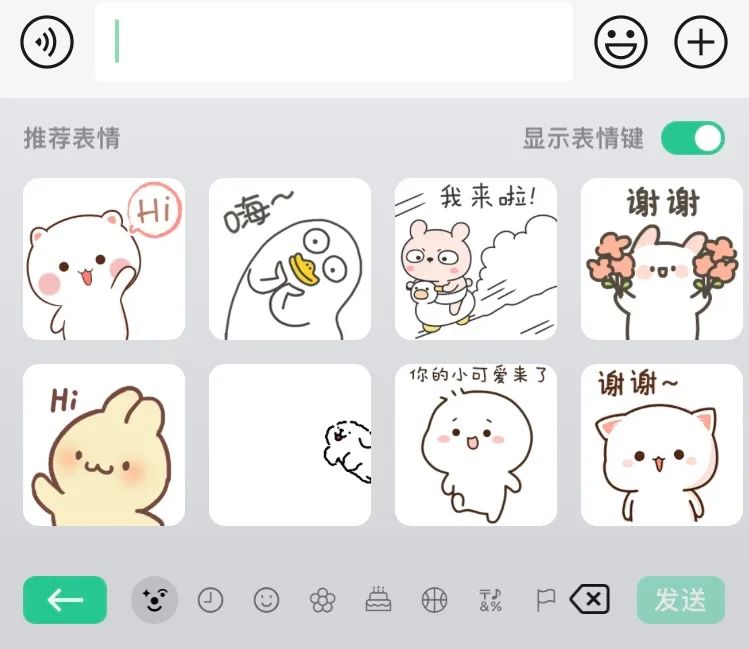Image resolution: width=749 pixels, height=649 pixels.
Task: Open the plus attachments menu
Action: pyautogui.click(x=701, y=42)
